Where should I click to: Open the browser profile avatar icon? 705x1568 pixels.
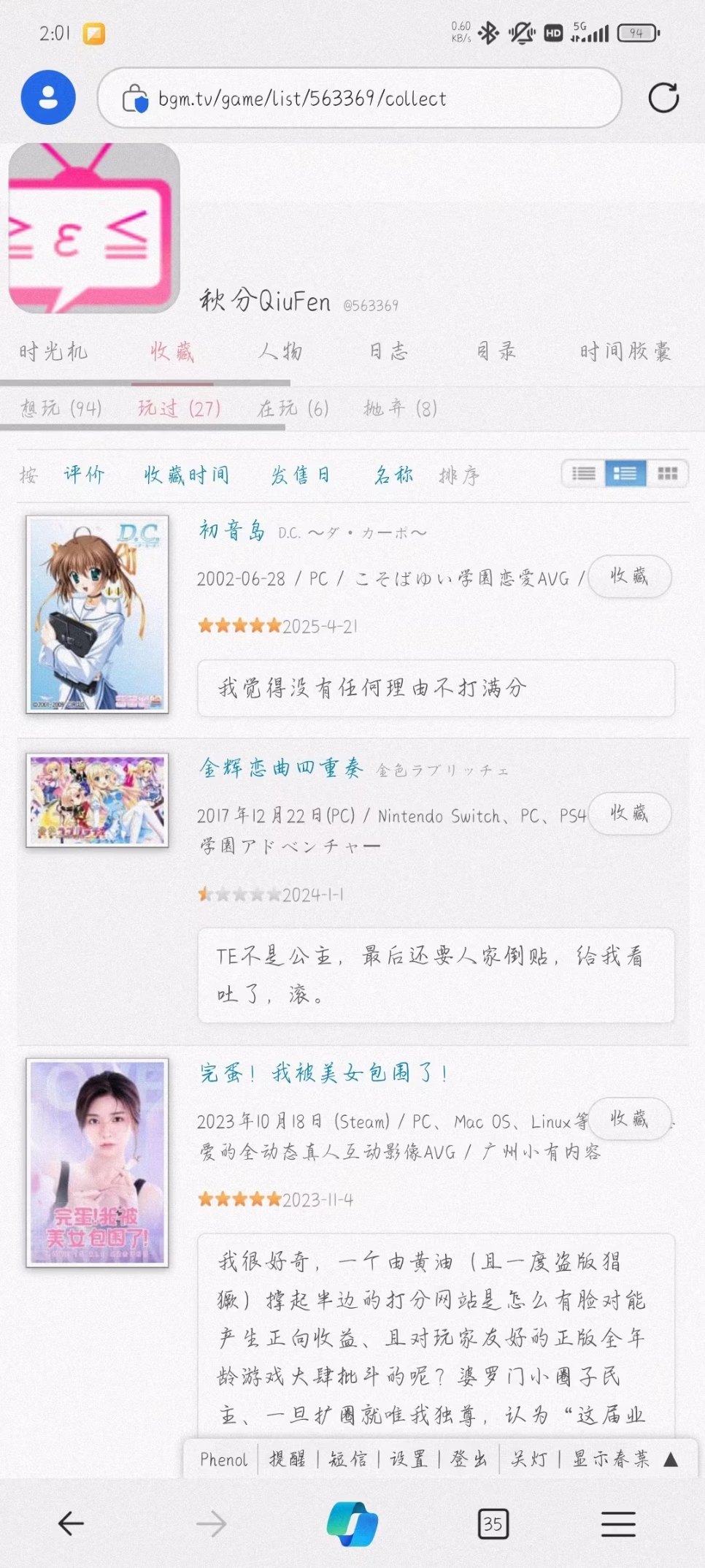[48, 97]
